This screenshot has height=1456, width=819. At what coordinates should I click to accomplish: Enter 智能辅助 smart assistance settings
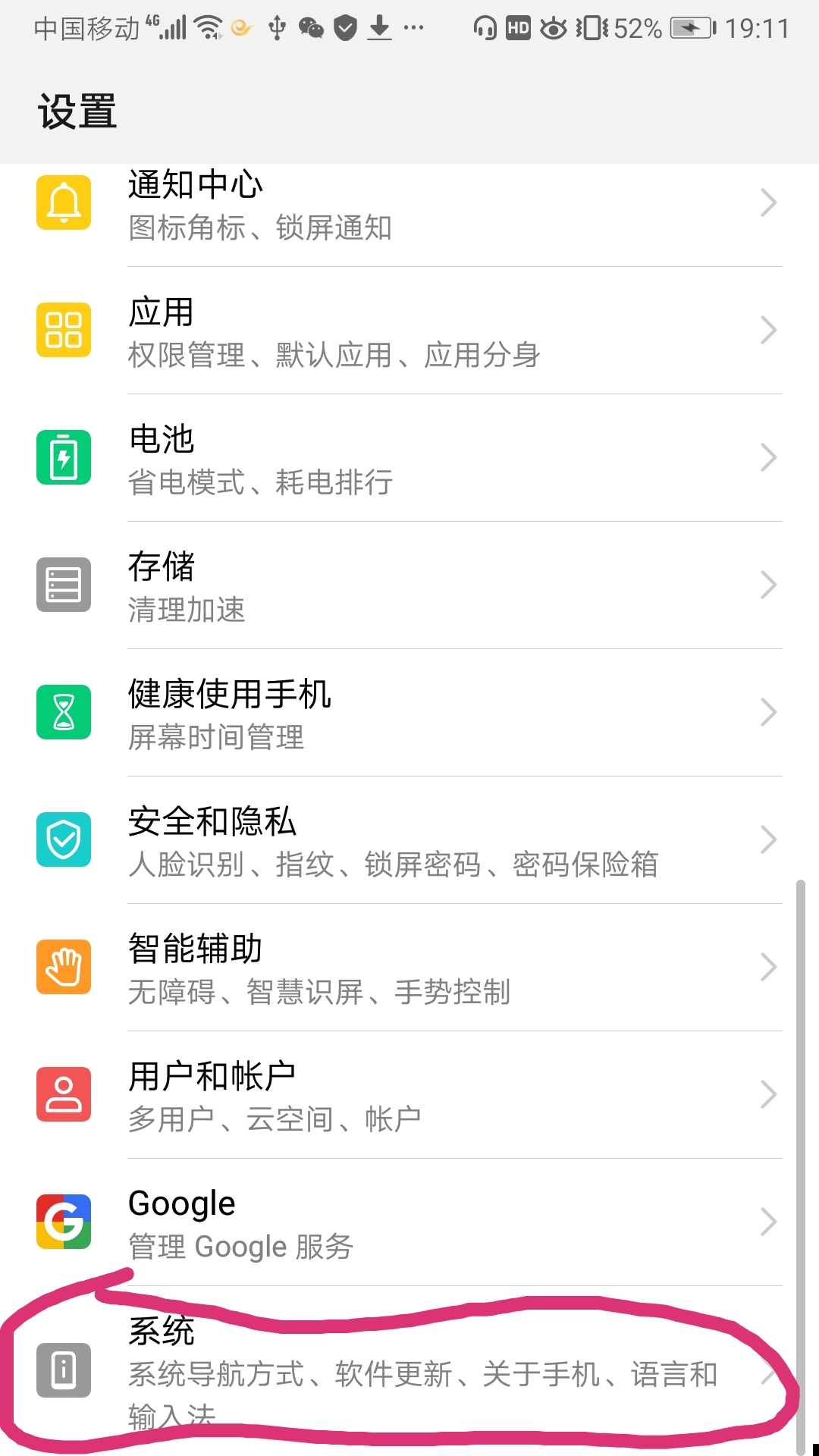pyautogui.click(x=409, y=968)
